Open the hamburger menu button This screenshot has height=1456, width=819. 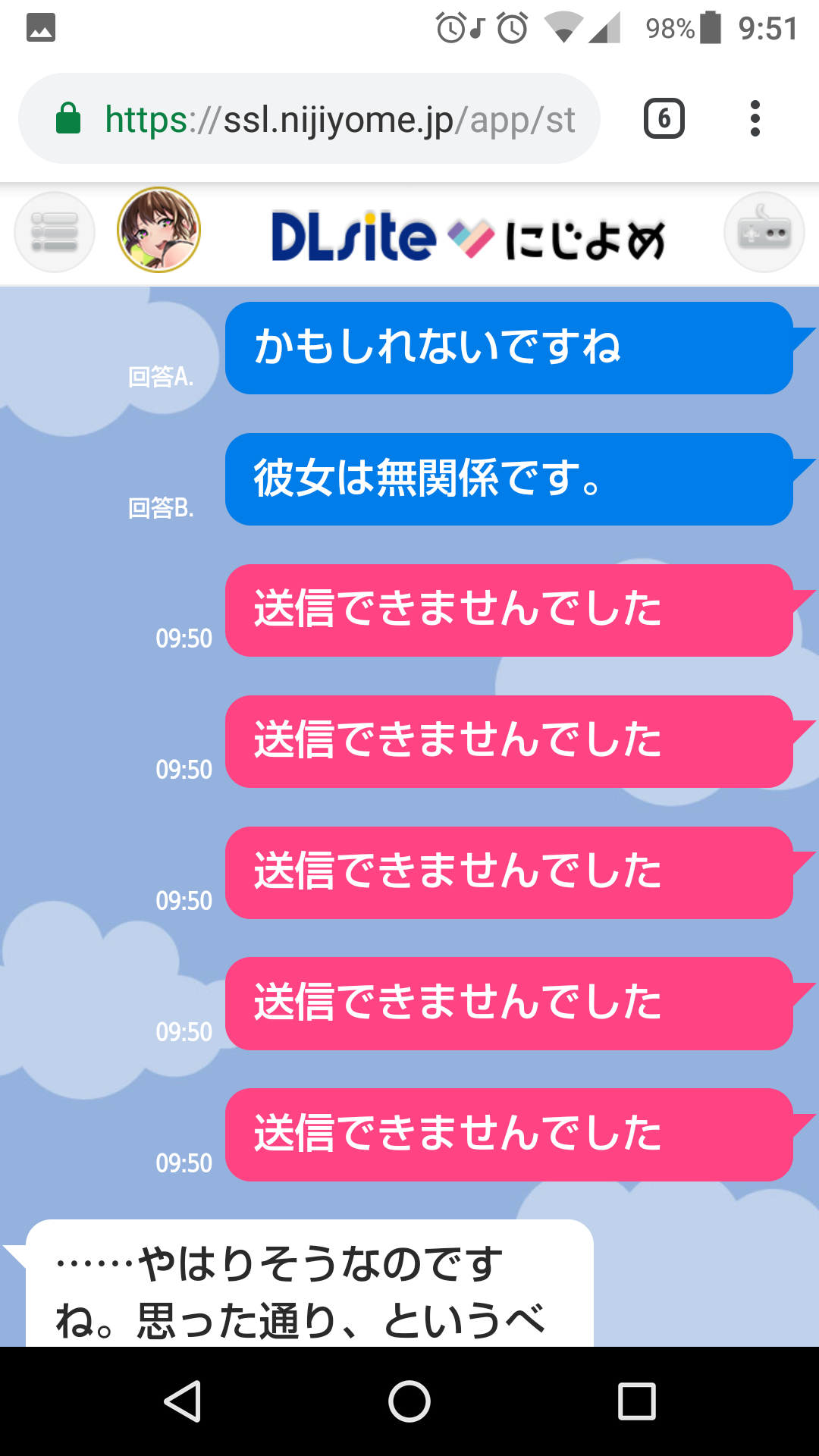click(x=55, y=231)
